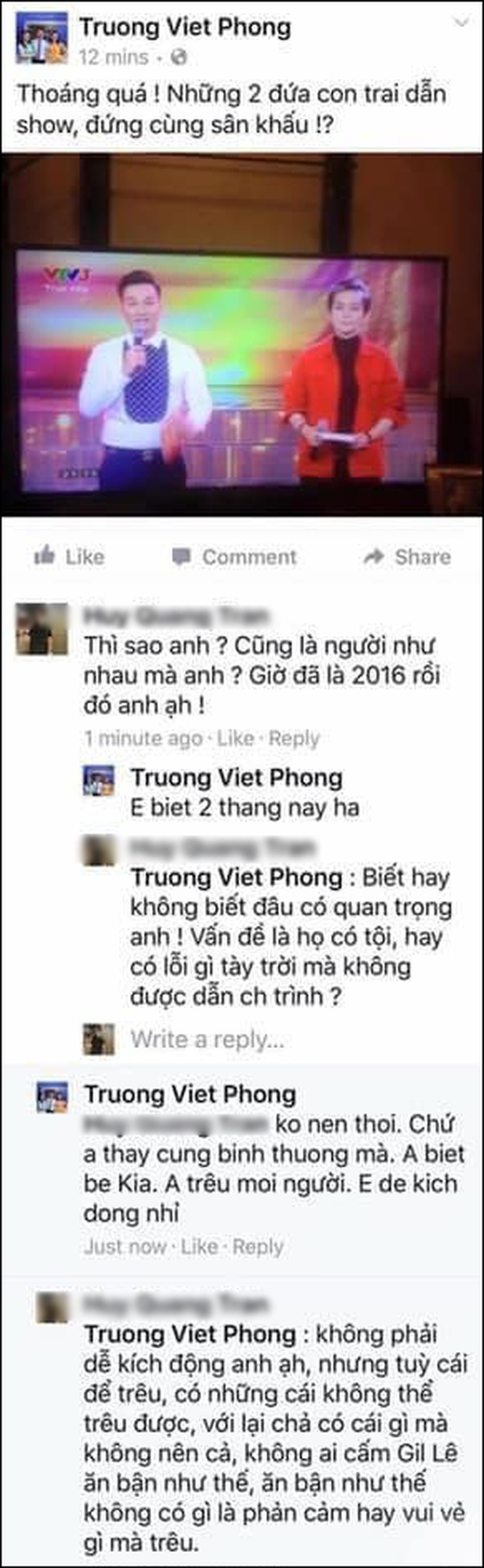The height and width of the screenshot is (1568, 484).
Task: Reply to the comment posted Just now
Action: 258,1247
